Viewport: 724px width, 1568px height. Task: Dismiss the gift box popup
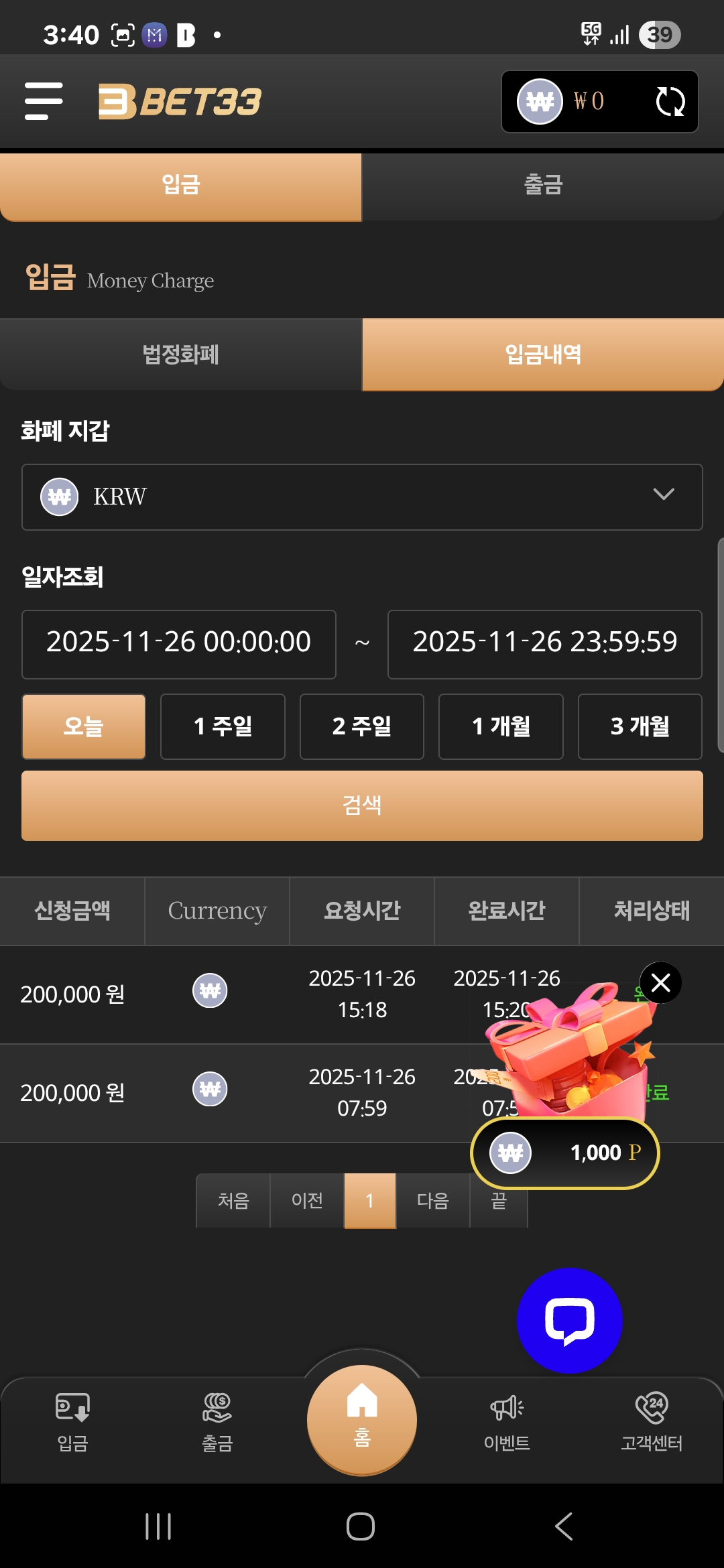(x=660, y=983)
